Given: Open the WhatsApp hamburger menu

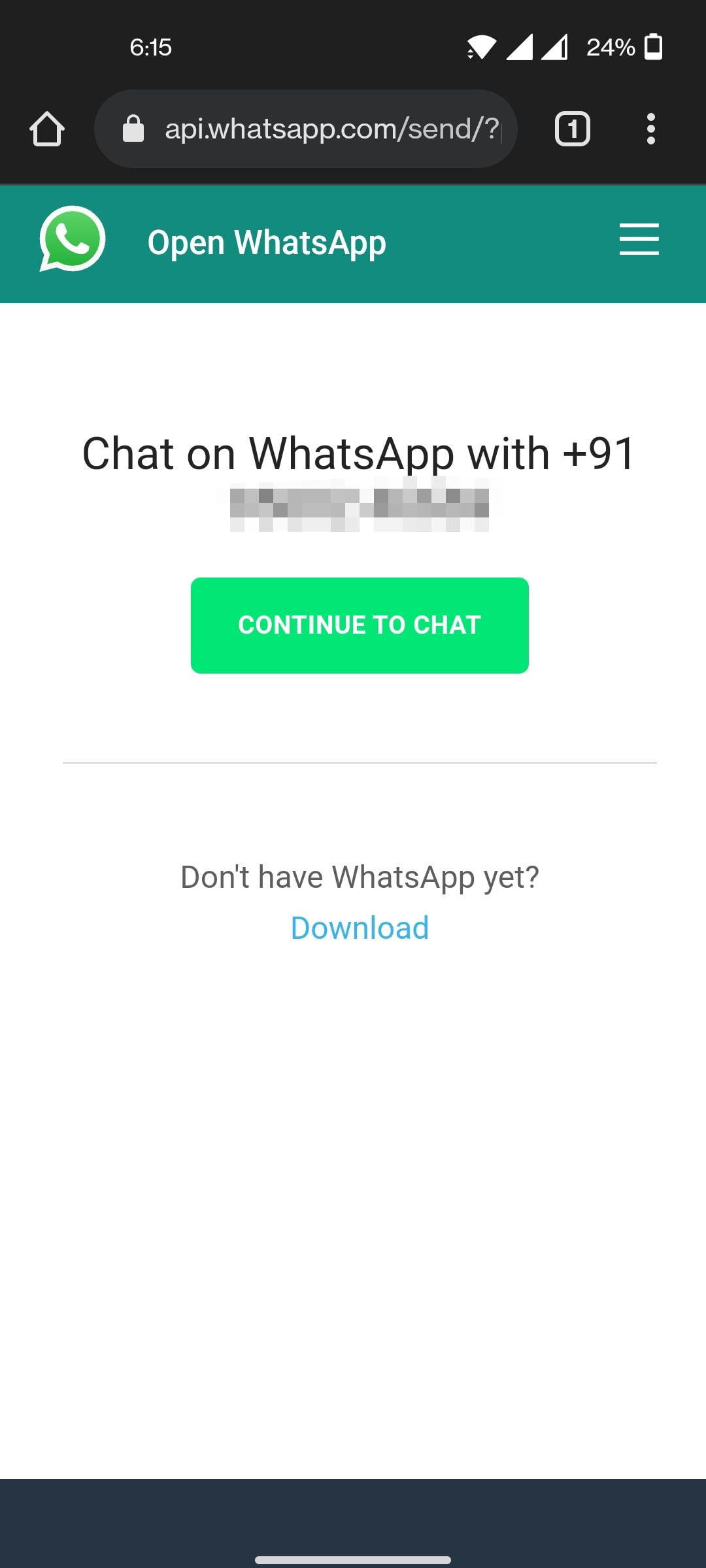Looking at the screenshot, I should click(x=639, y=239).
